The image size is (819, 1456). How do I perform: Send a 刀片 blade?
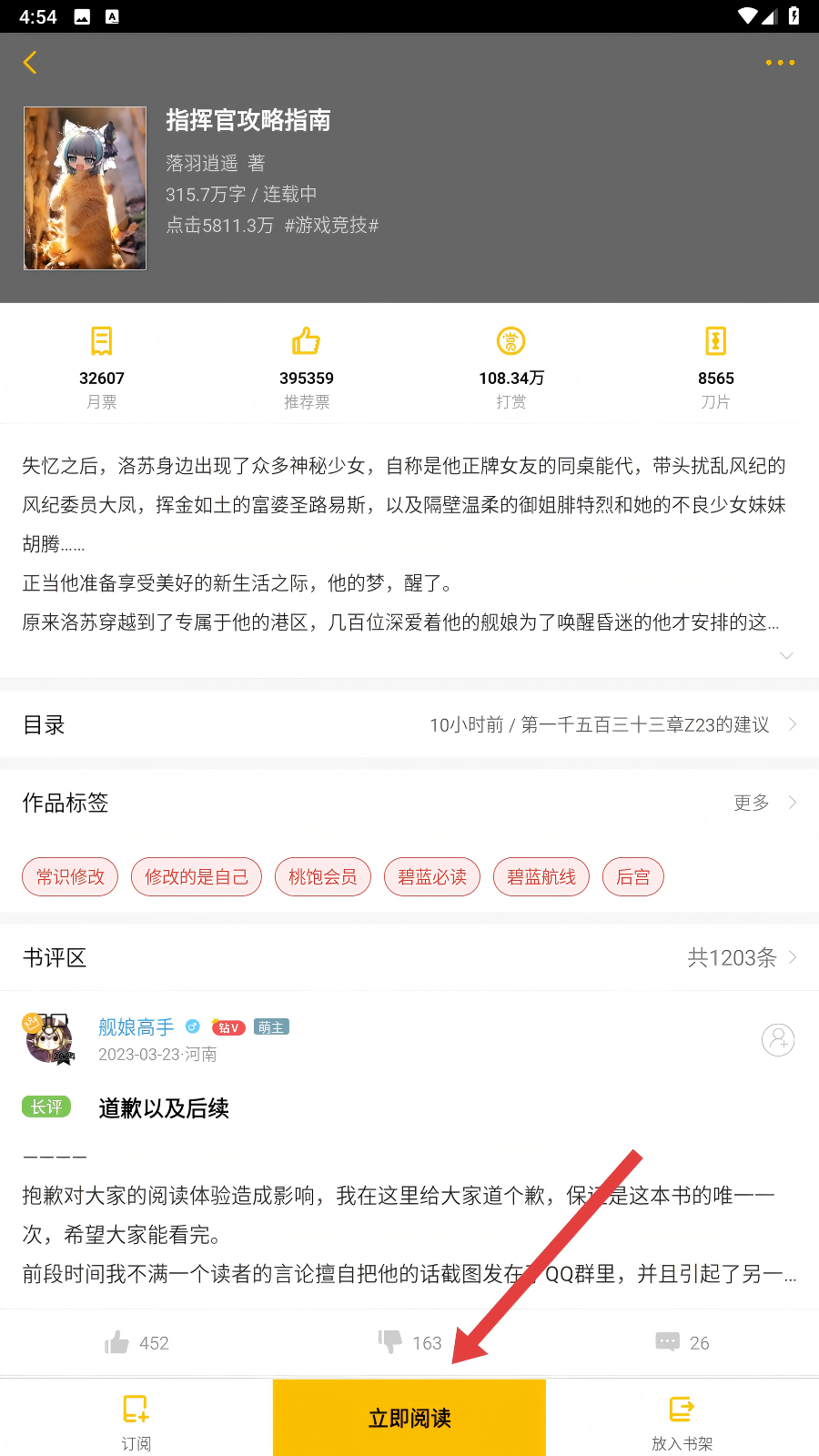tap(716, 367)
